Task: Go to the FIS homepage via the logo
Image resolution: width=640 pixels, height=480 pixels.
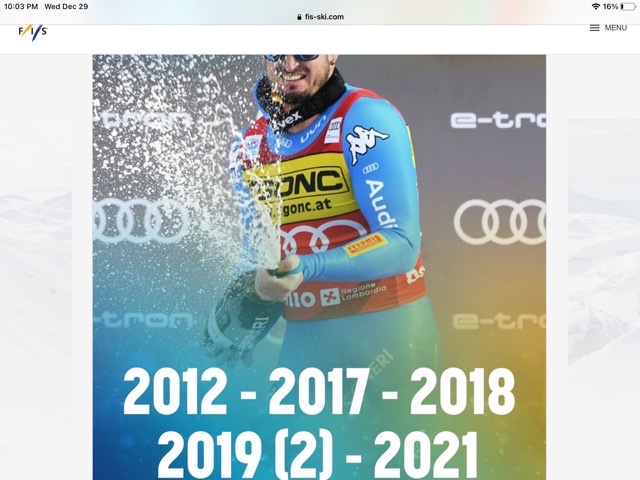Action: pyautogui.click(x=32, y=32)
